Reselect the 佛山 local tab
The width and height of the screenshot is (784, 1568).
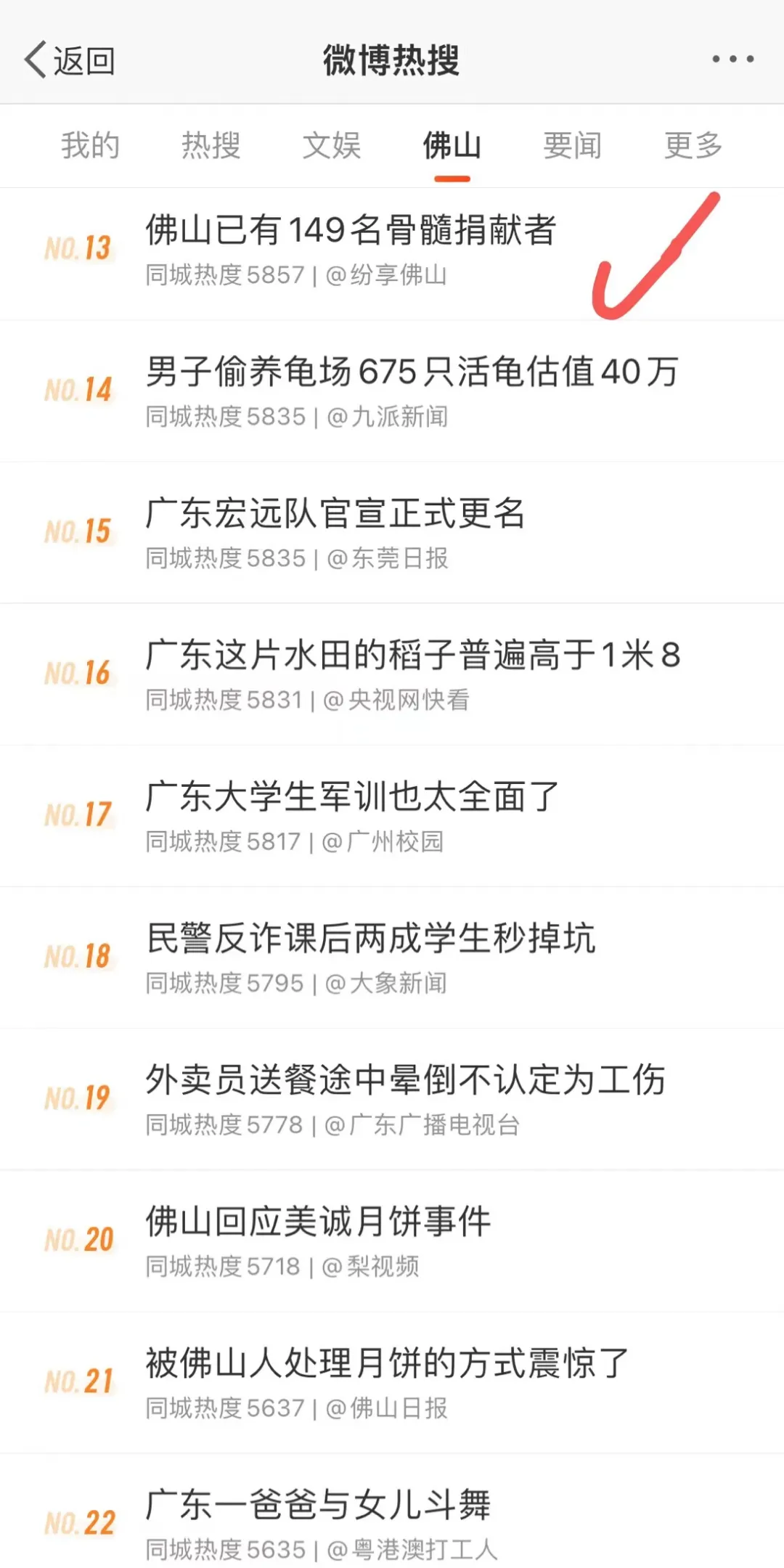coord(451,147)
